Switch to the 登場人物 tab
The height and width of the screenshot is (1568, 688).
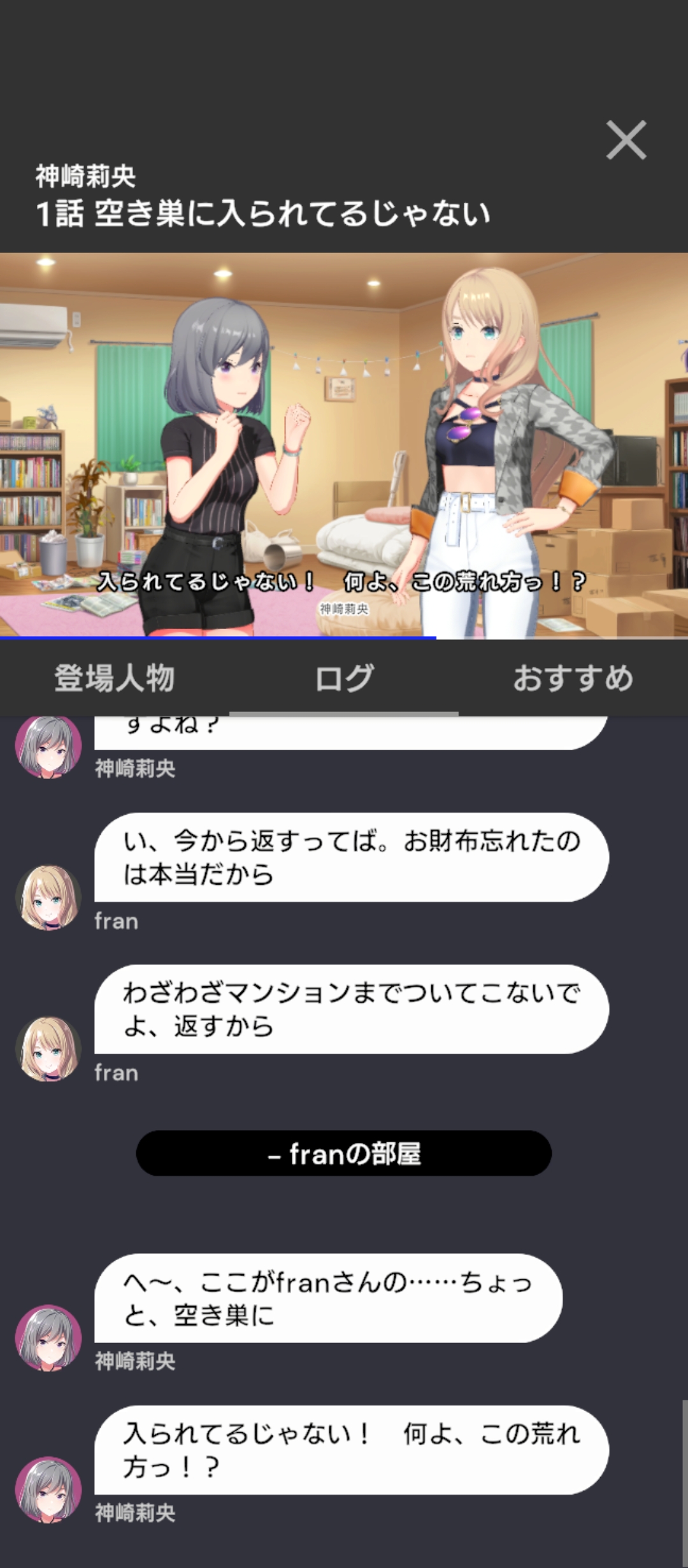115,678
